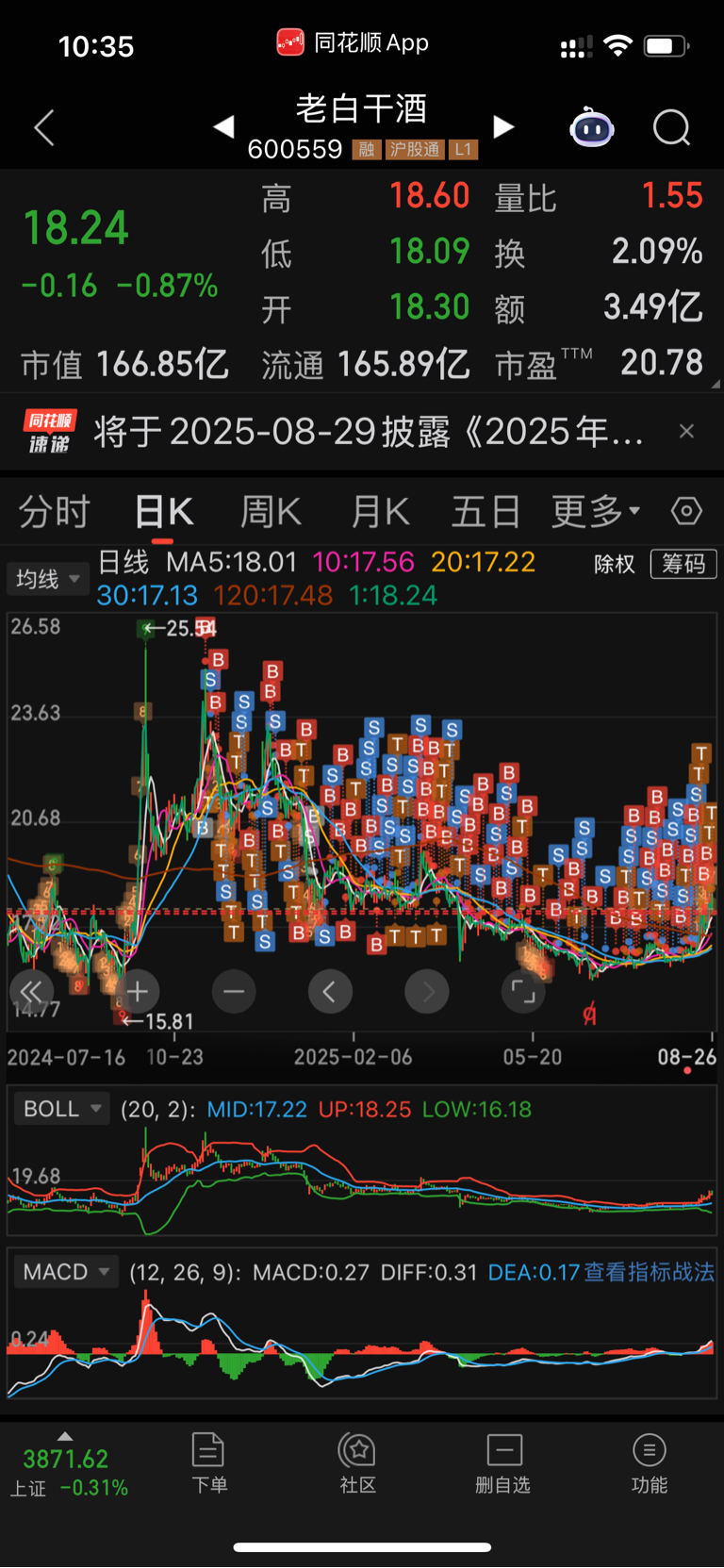
Task: Switch to the 五日 tab
Action: click(x=485, y=512)
